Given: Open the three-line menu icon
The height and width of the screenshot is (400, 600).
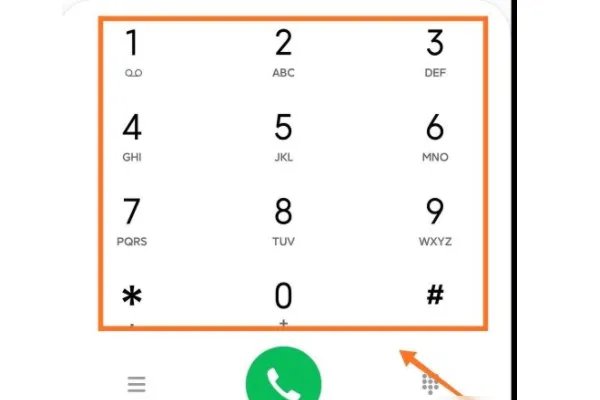Looking at the screenshot, I should click(137, 384).
